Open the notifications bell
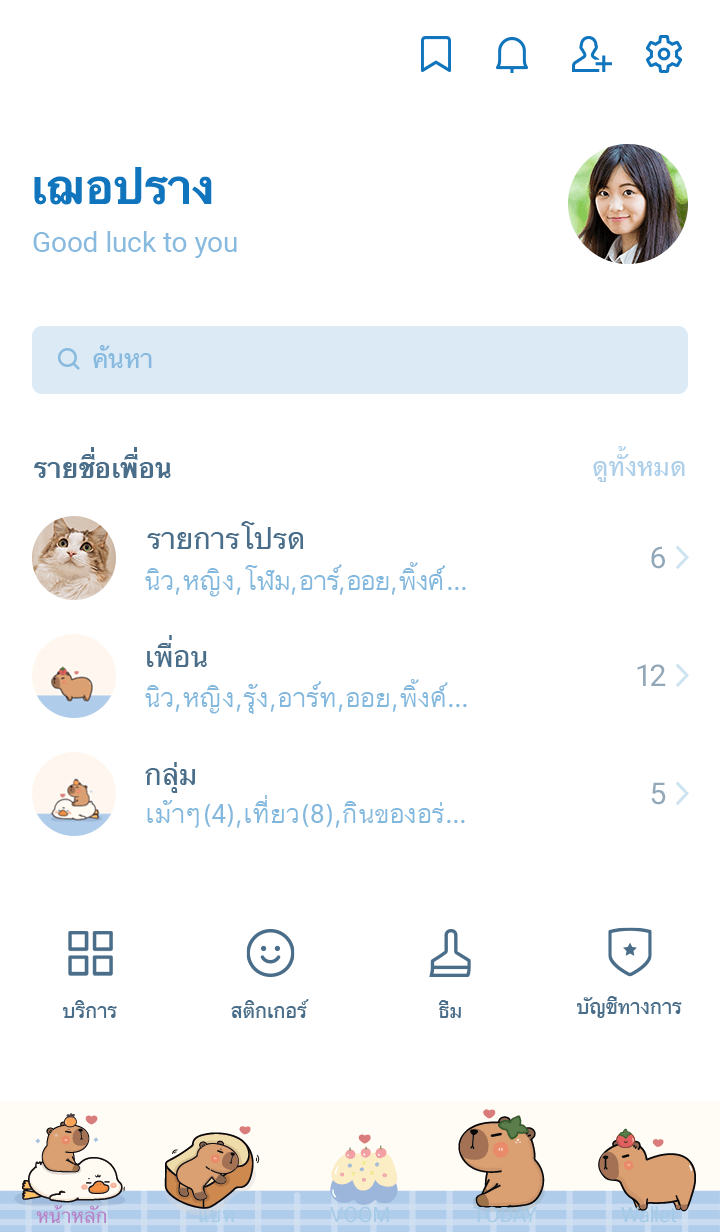This screenshot has width=720, height=1232. tap(512, 54)
